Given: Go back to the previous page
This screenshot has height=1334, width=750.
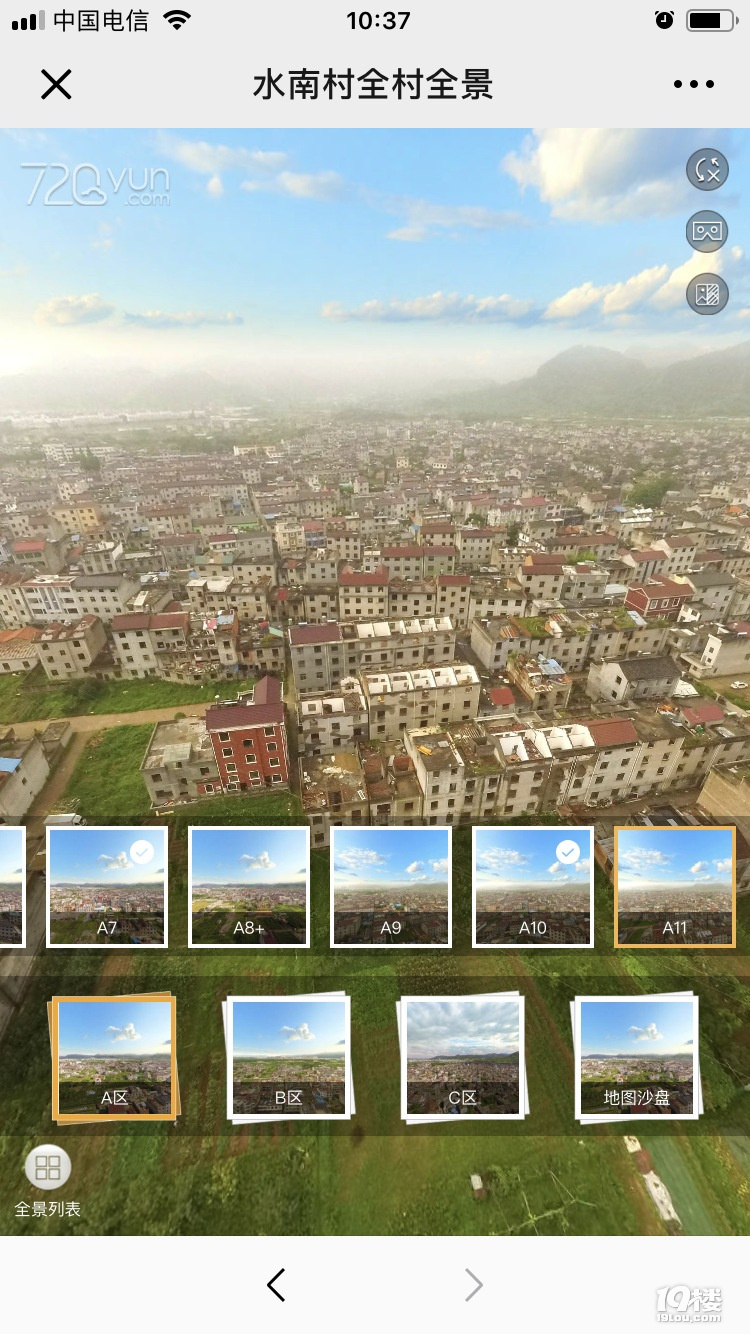Looking at the screenshot, I should click(277, 1285).
